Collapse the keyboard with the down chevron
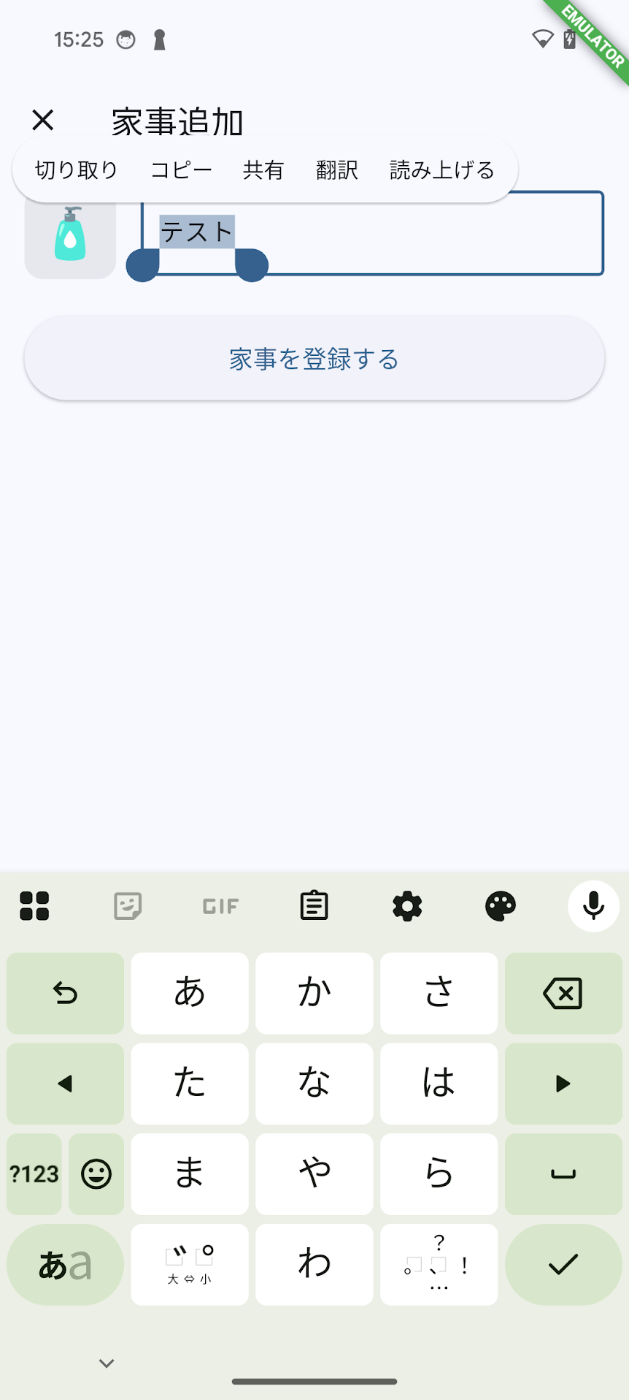The width and height of the screenshot is (629, 1400). pos(107,1362)
